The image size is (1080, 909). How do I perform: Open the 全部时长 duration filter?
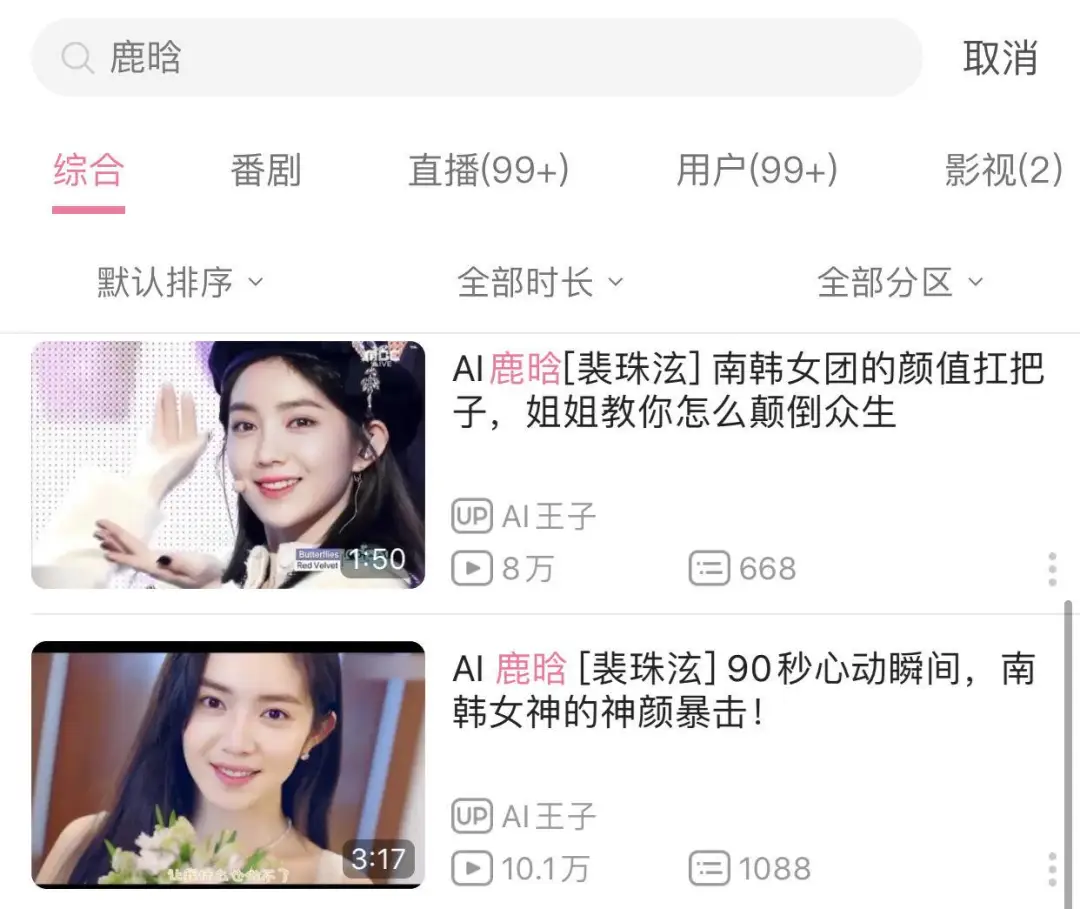[x=540, y=282]
